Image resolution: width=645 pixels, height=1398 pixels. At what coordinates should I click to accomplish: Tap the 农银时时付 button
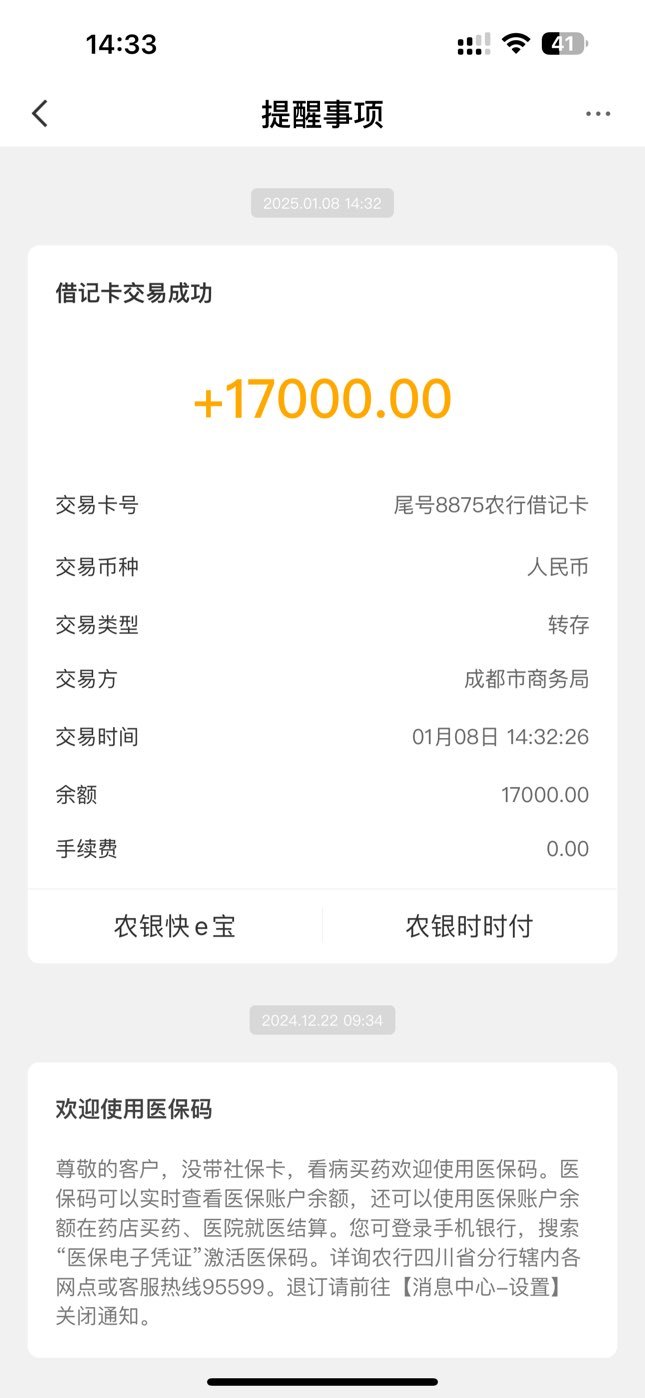[x=469, y=926]
